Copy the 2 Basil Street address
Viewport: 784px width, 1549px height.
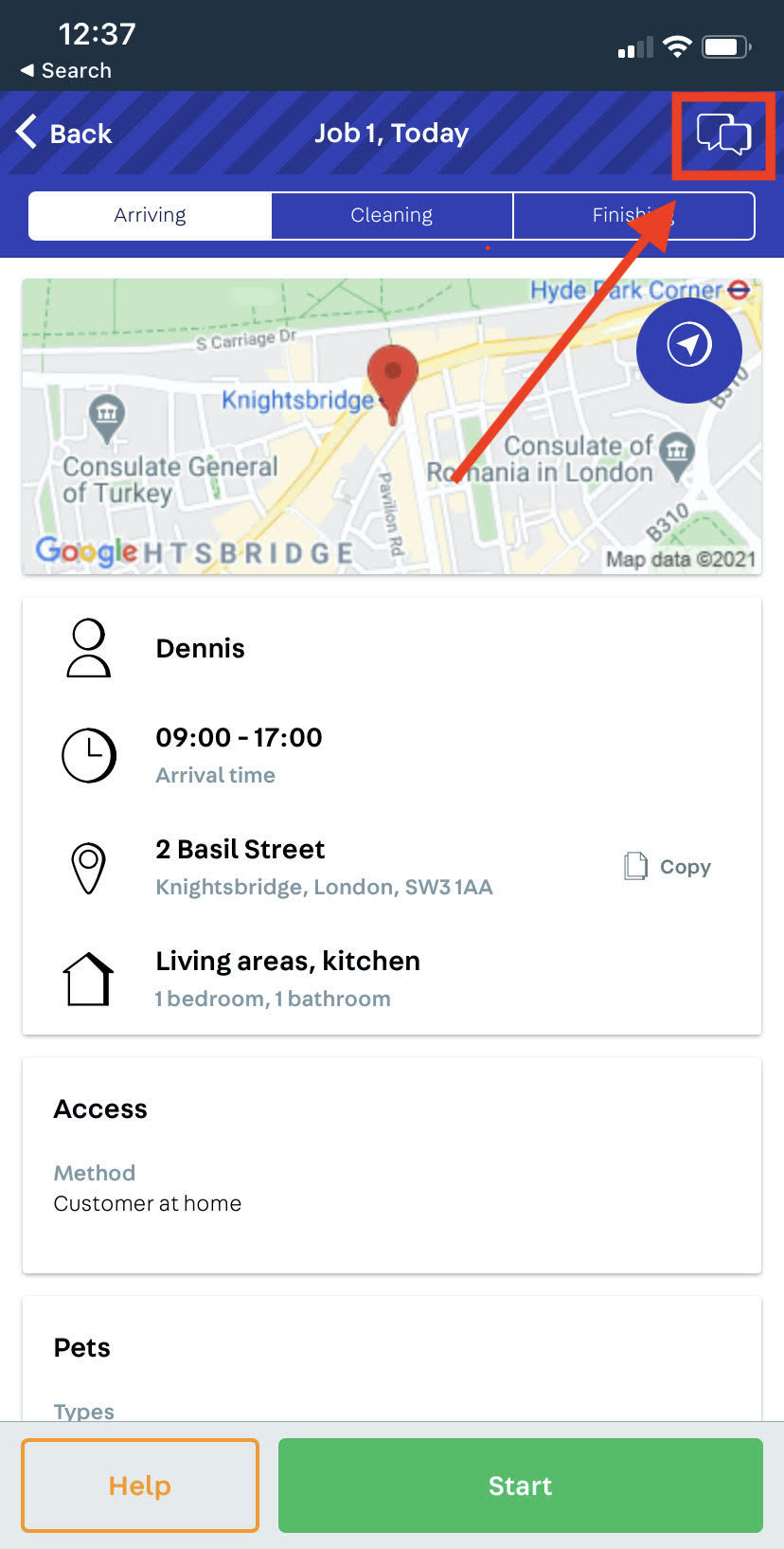point(668,867)
